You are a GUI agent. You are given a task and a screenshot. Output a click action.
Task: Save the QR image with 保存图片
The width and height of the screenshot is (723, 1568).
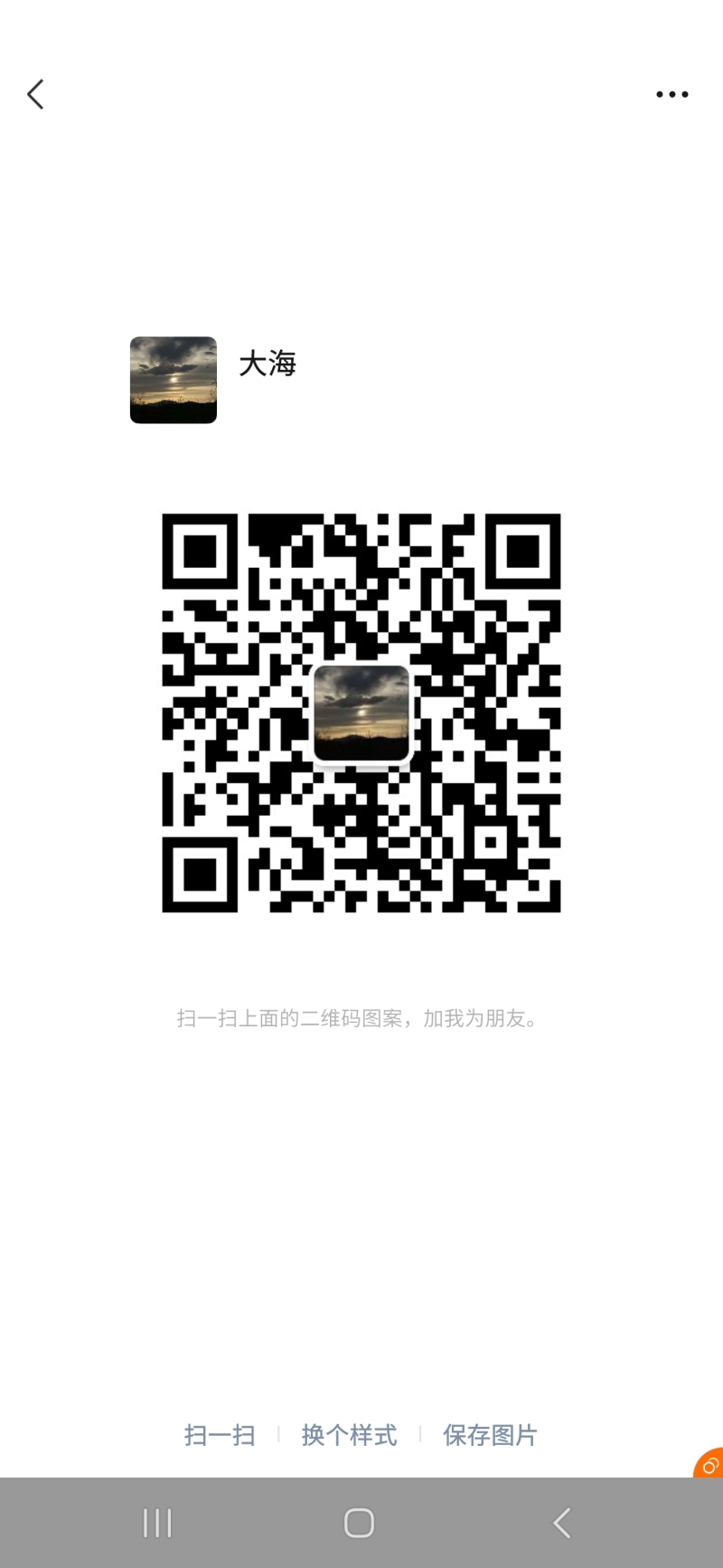[x=490, y=1435]
